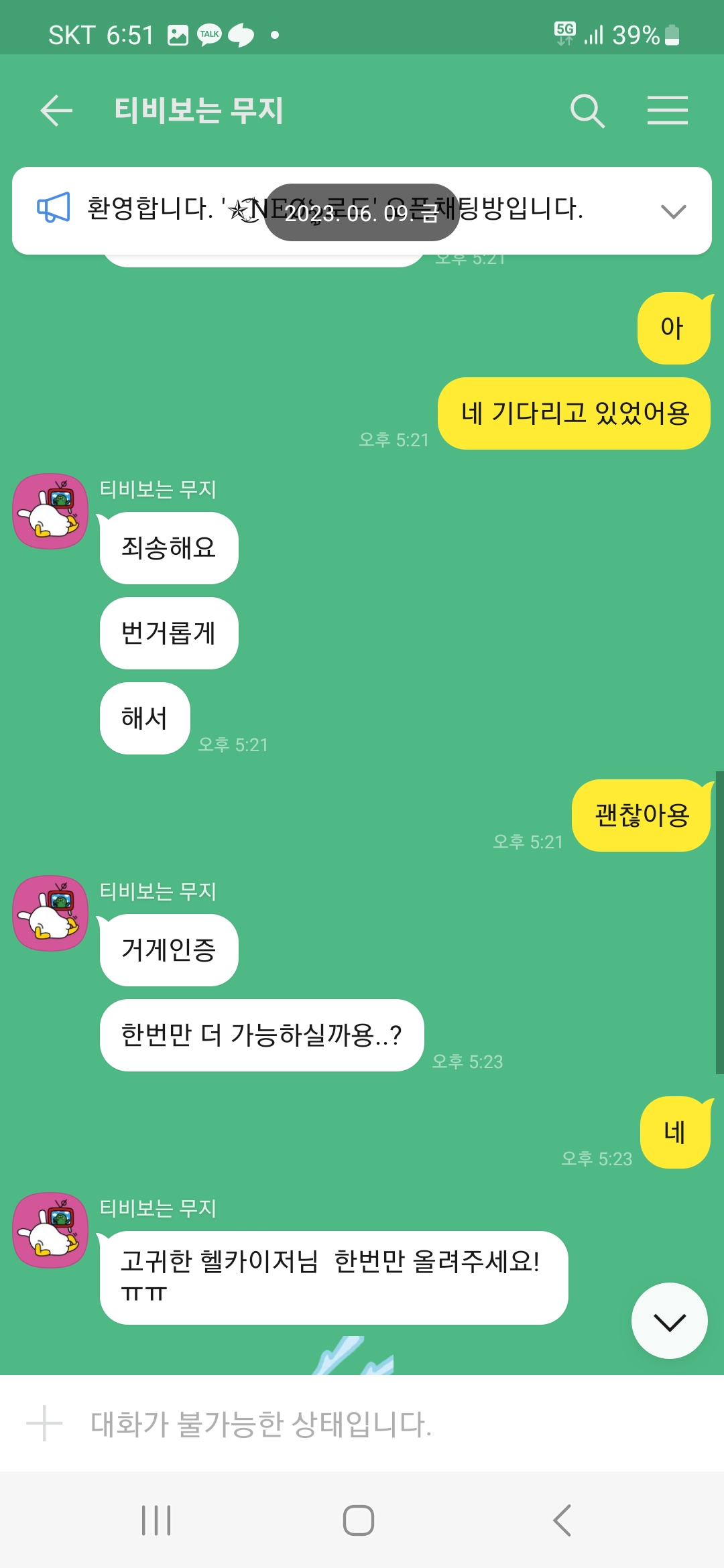Expand the 환영합니다 announcement banner
This screenshot has width=724, height=1568.
pos(673,211)
